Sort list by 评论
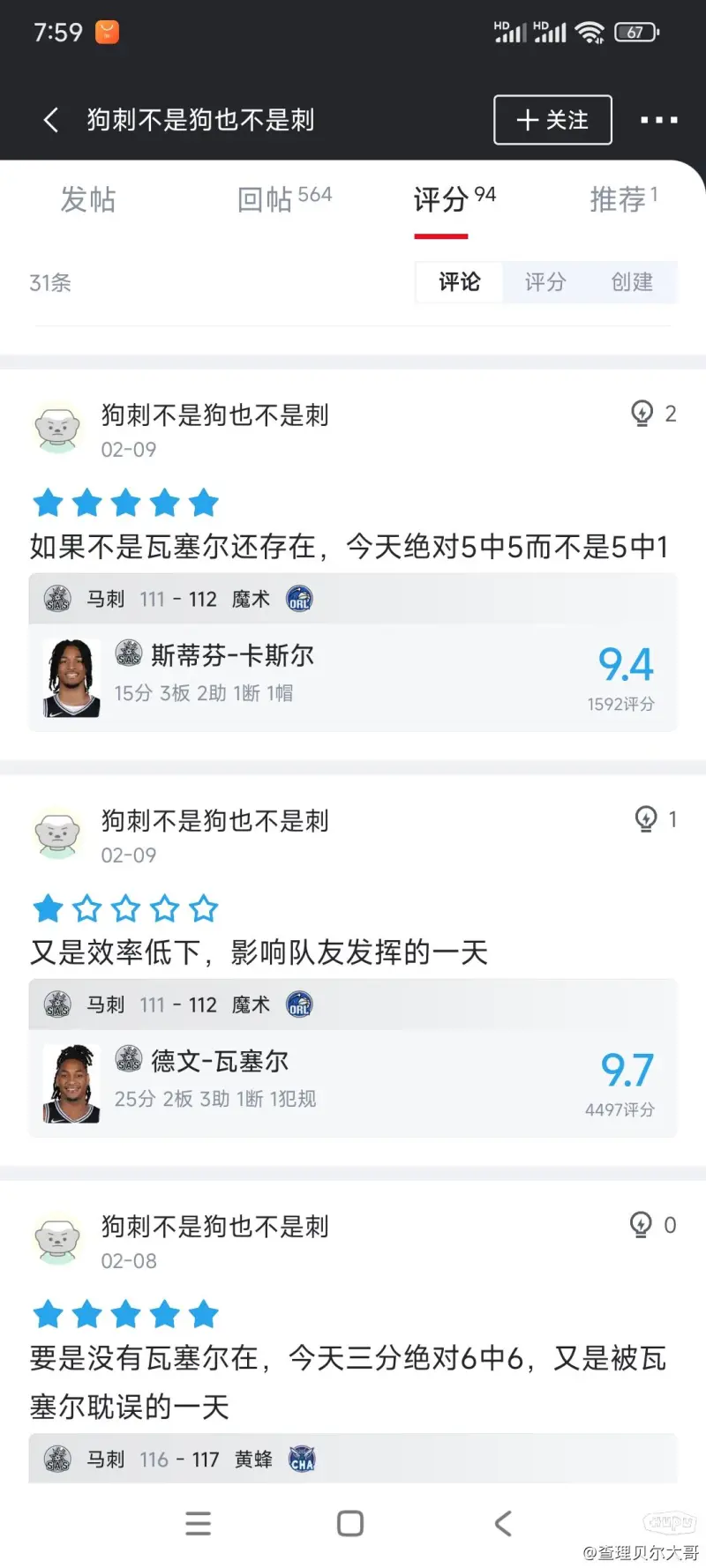 pos(460,282)
